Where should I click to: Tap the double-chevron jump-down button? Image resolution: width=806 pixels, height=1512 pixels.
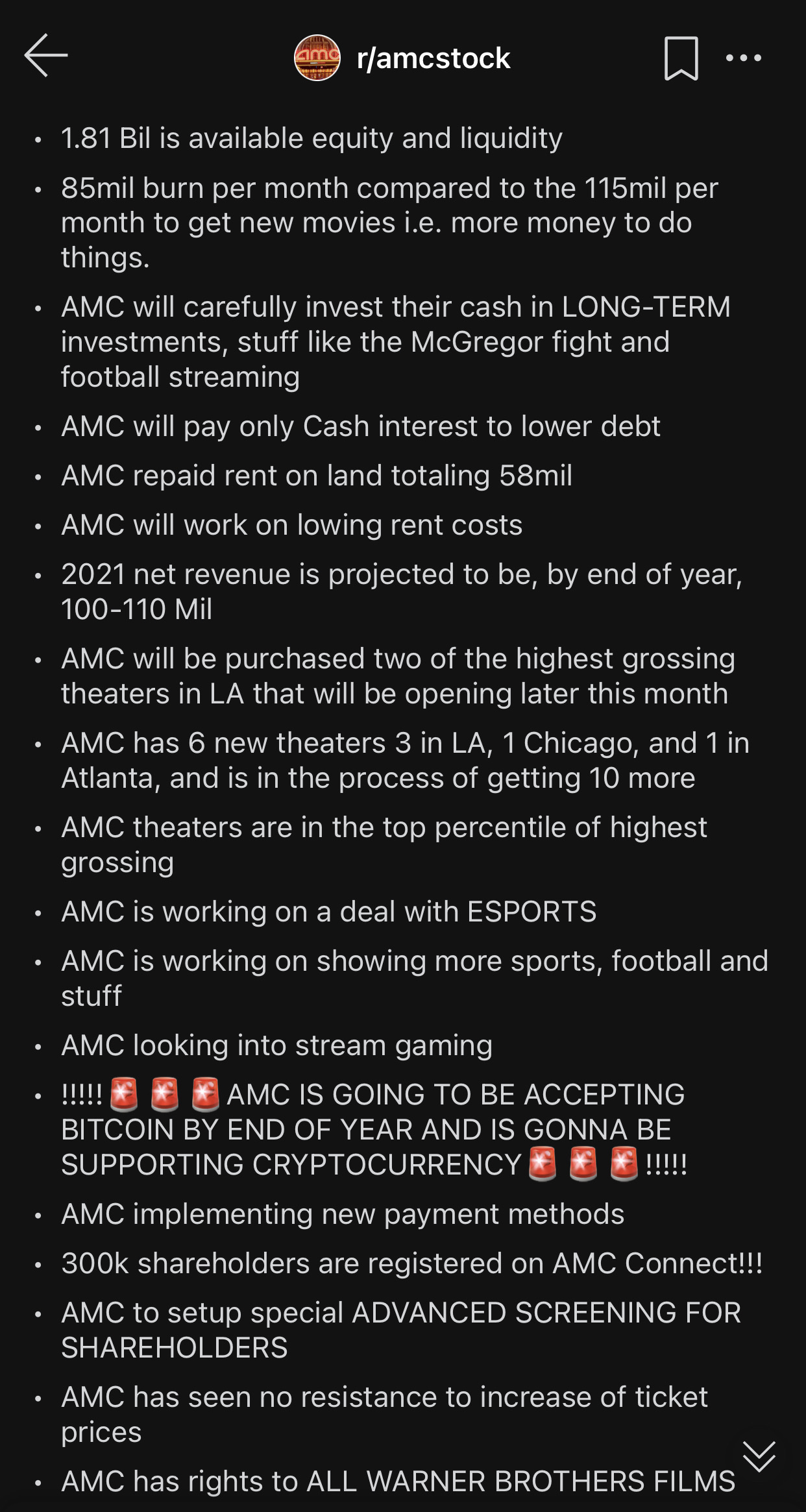(759, 1457)
